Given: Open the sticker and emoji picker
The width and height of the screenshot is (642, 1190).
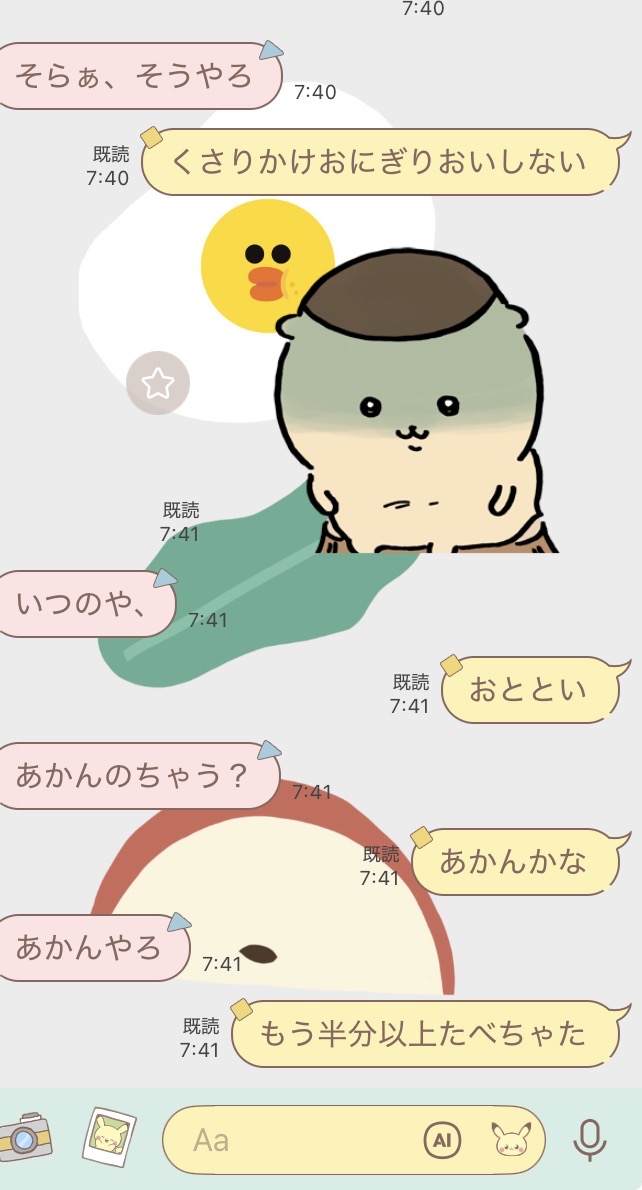Looking at the screenshot, I should tap(511, 1139).
